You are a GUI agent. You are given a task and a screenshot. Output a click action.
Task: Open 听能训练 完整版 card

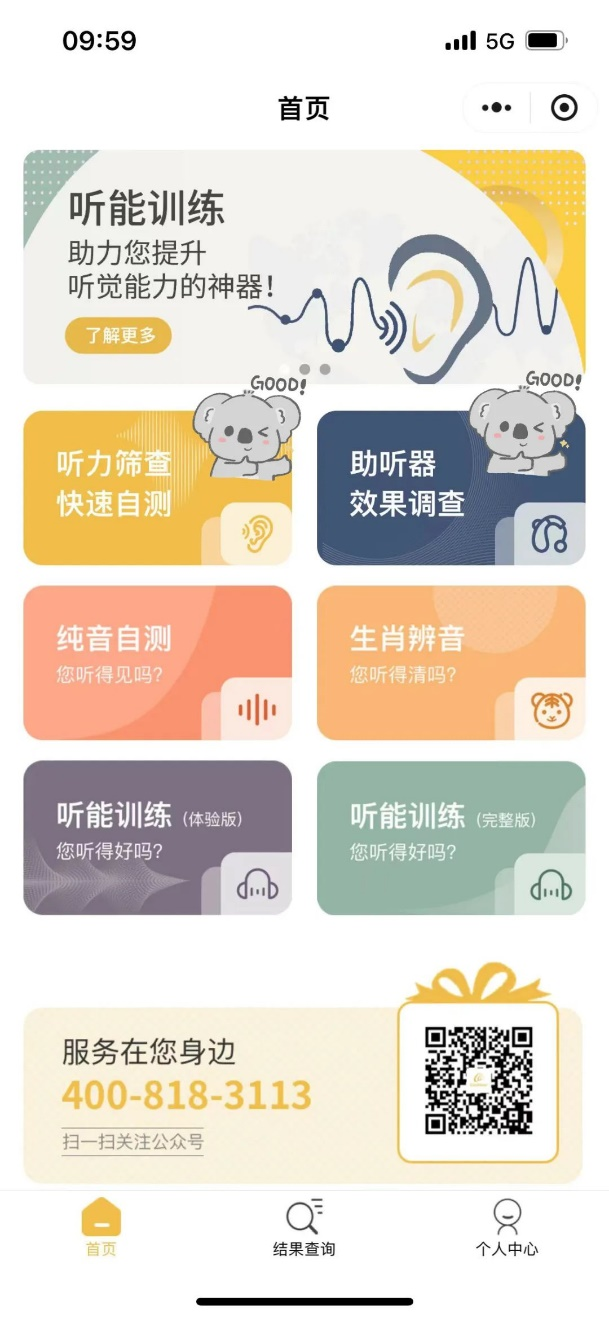point(450,838)
